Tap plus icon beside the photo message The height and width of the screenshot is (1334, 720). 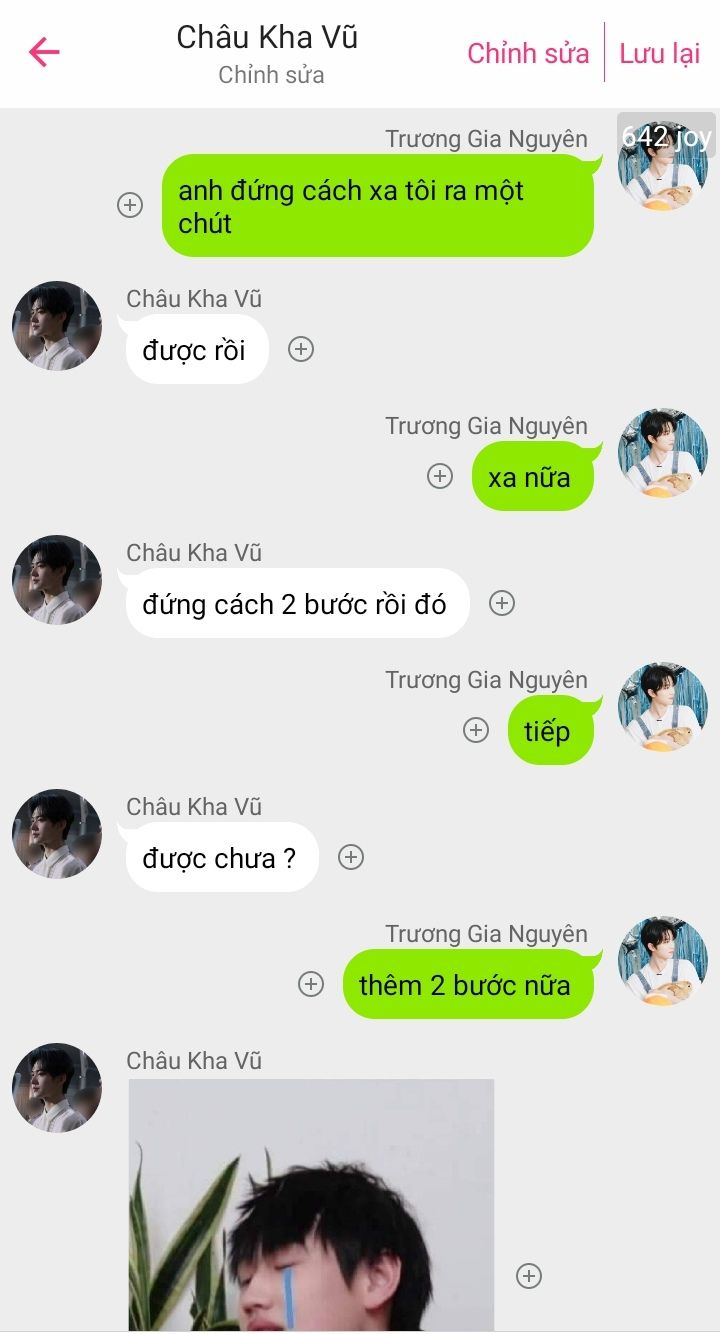tap(529, 1275)
